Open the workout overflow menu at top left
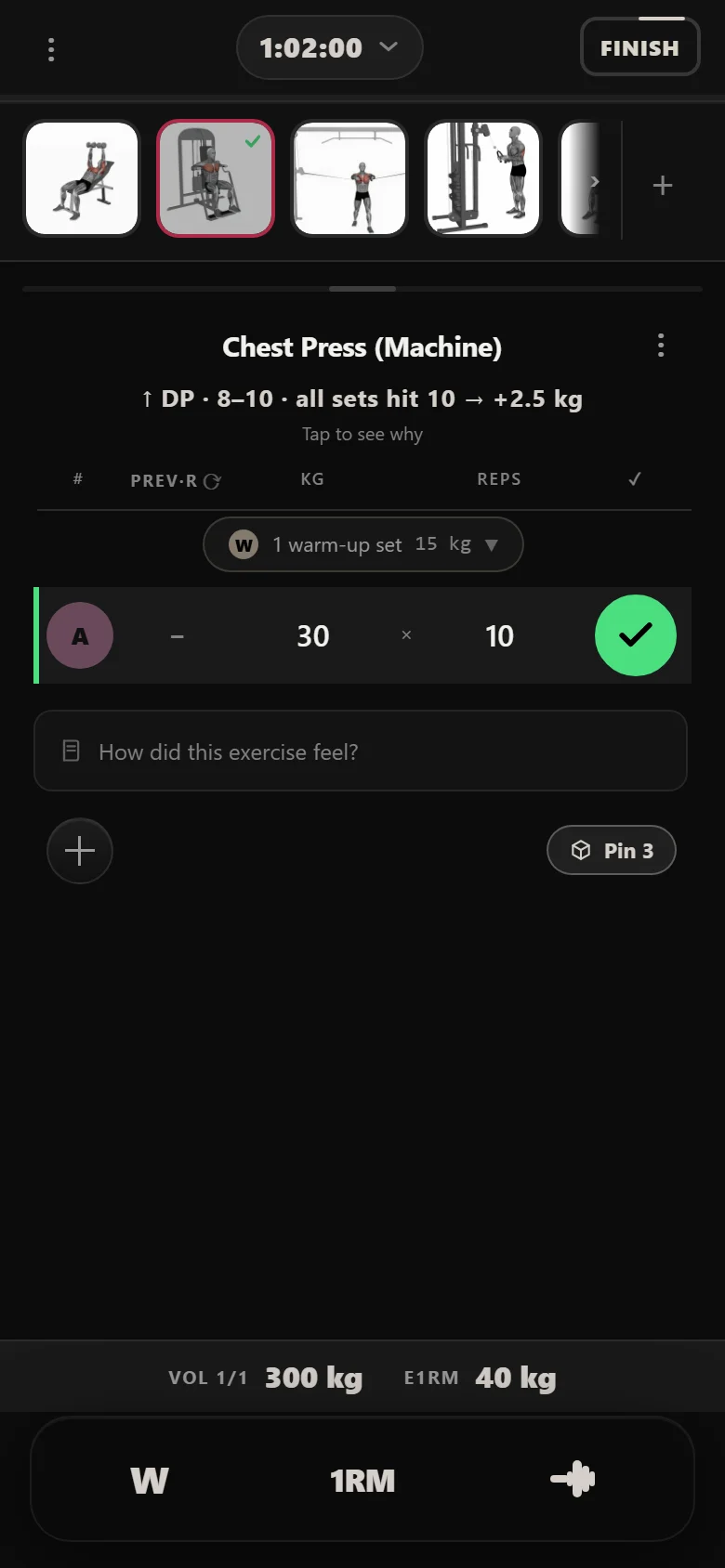The width and height of the screenshot is (725, 1568). (51, 49)
